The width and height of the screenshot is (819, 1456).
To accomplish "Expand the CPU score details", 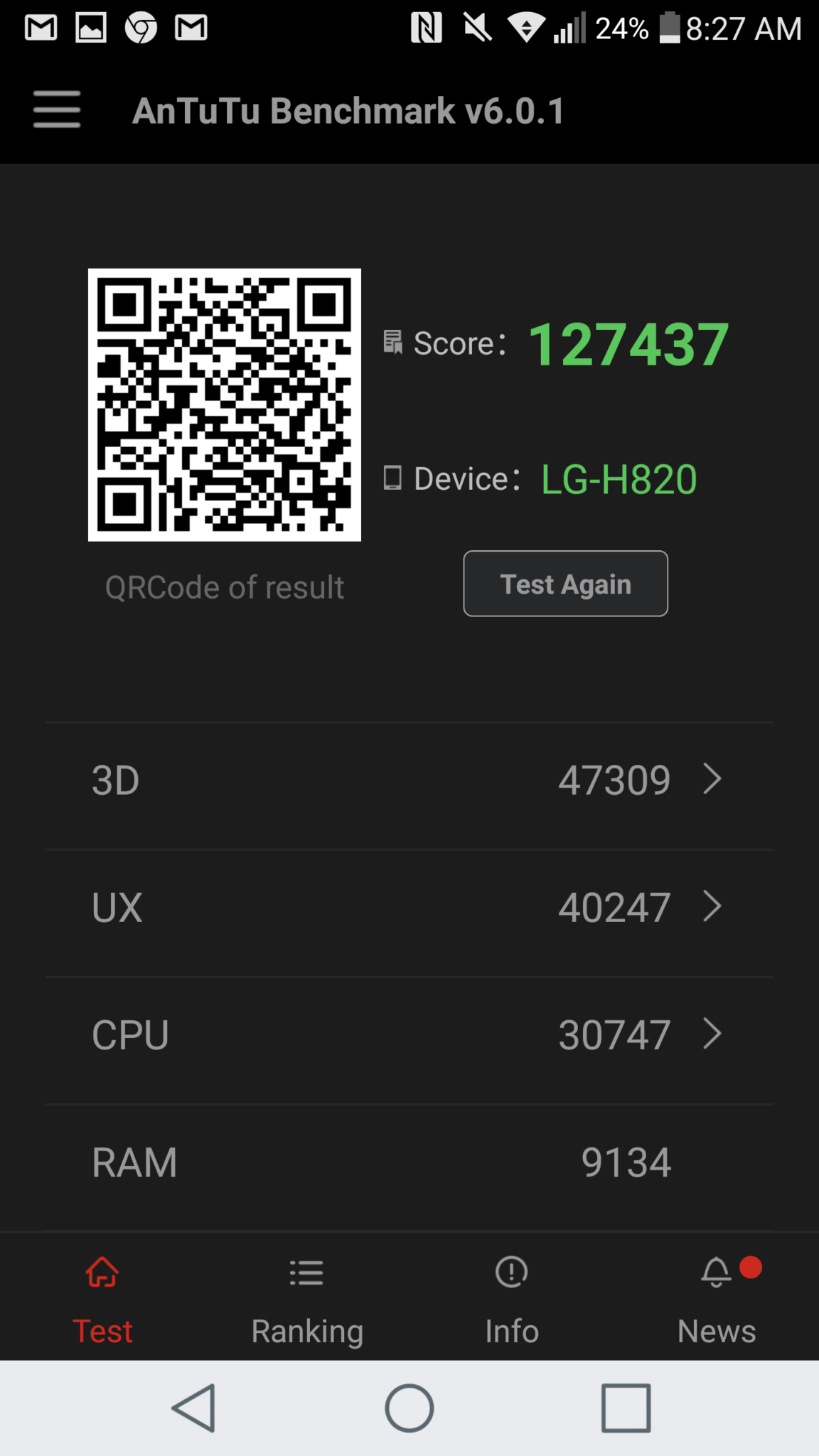I will click(x=409, y=1034).
